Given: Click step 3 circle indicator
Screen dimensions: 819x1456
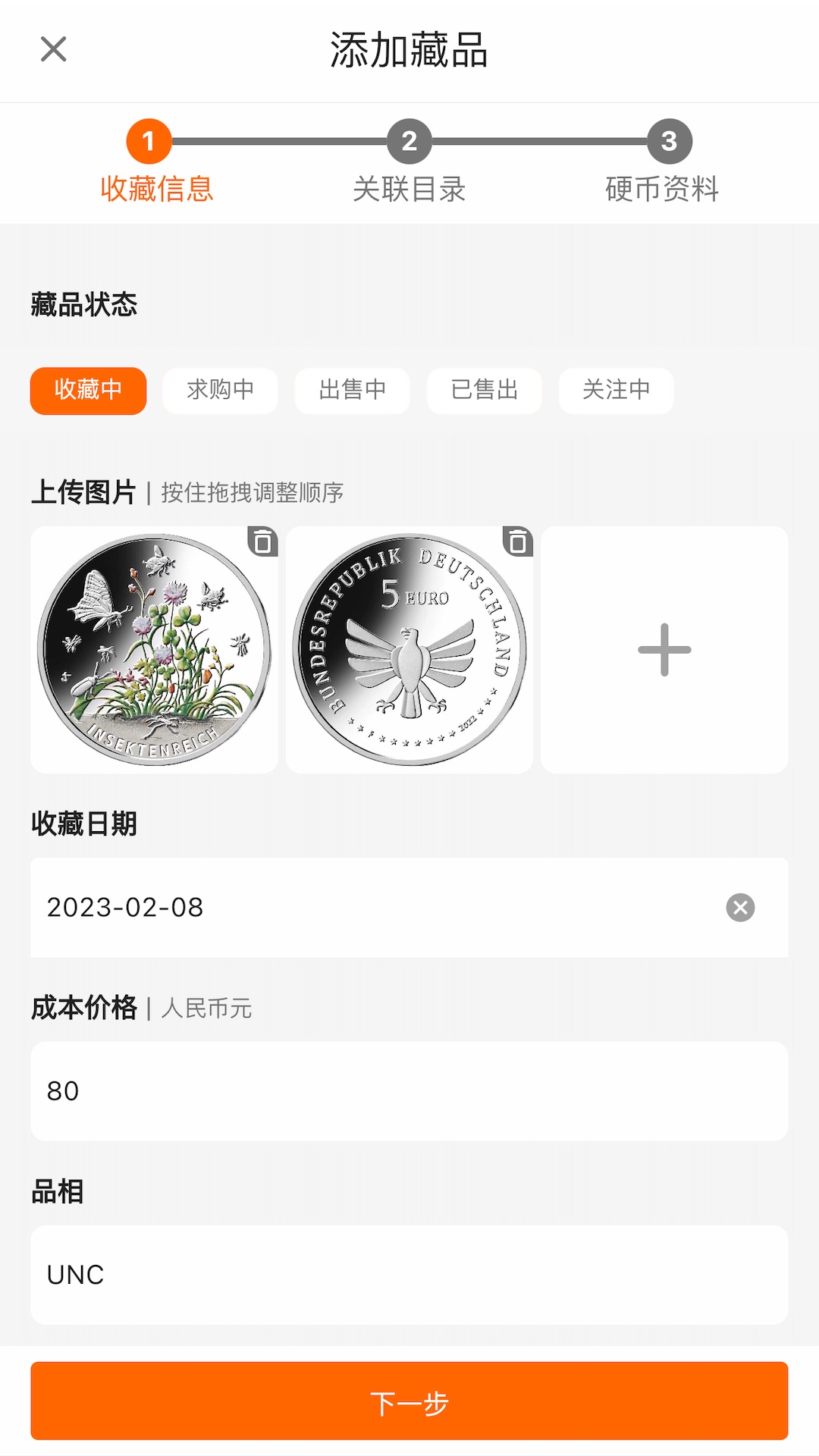Looking at the screenshot, I should pos(667,141).
